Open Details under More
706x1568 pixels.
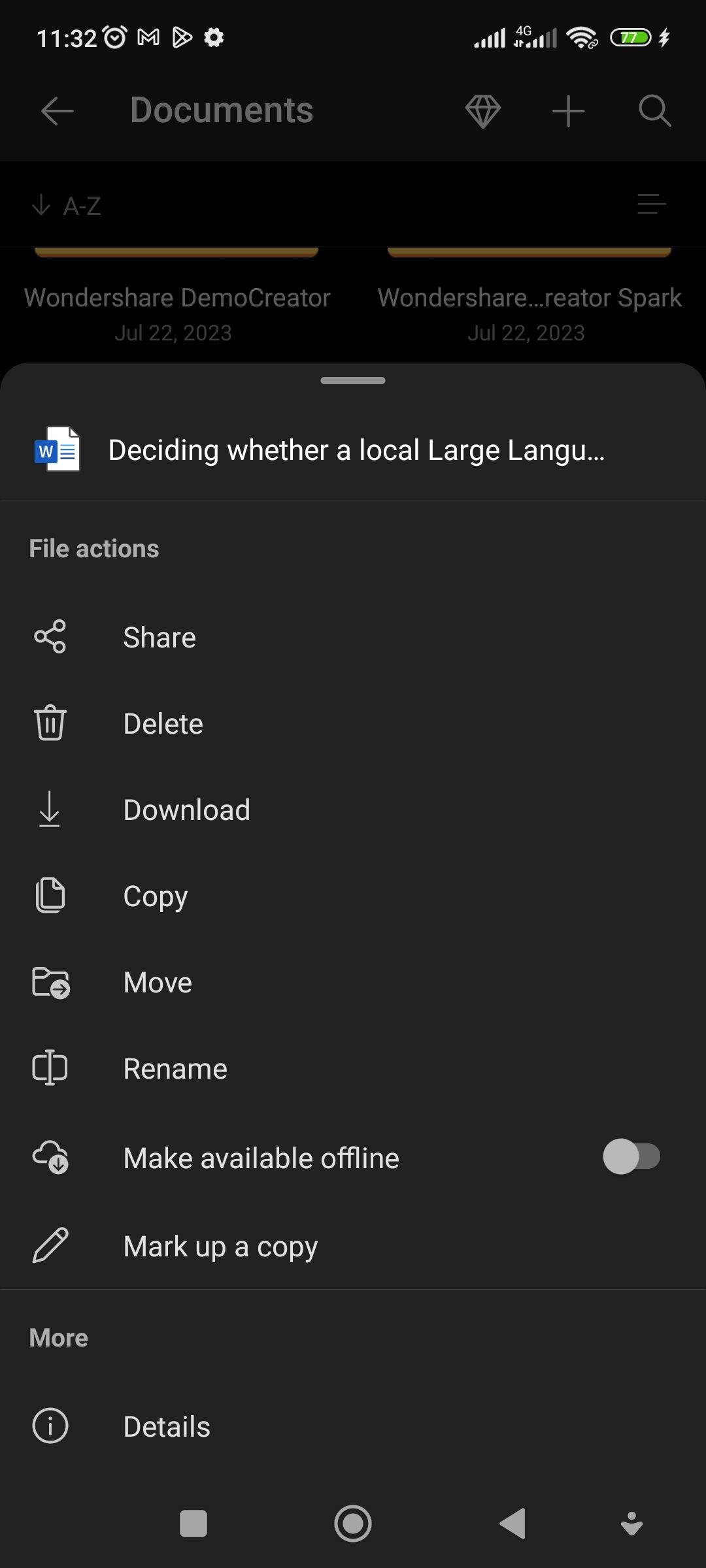[x=166, y=1426]
